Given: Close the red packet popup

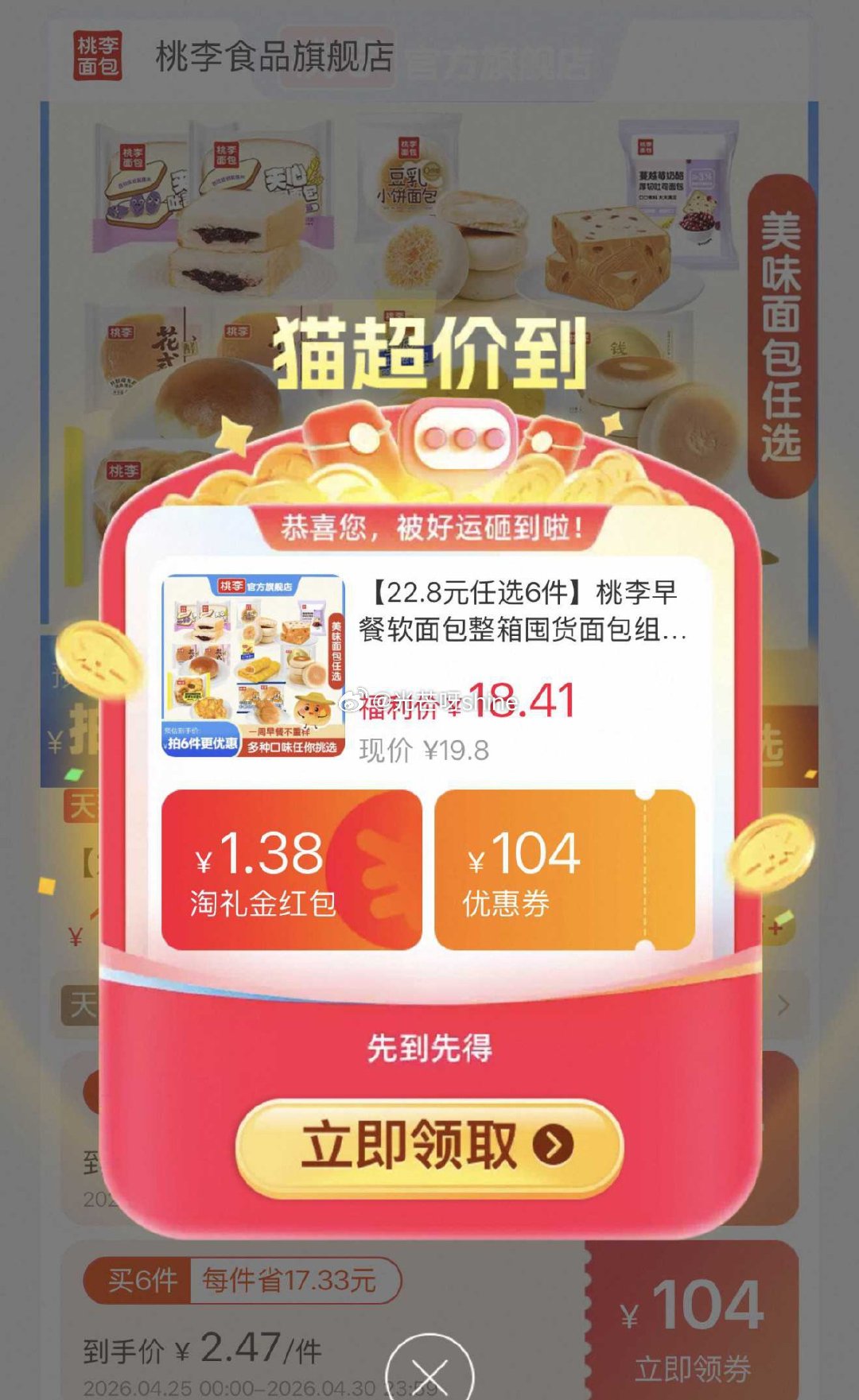Looking at the screenshot, I should (429, 1372).
